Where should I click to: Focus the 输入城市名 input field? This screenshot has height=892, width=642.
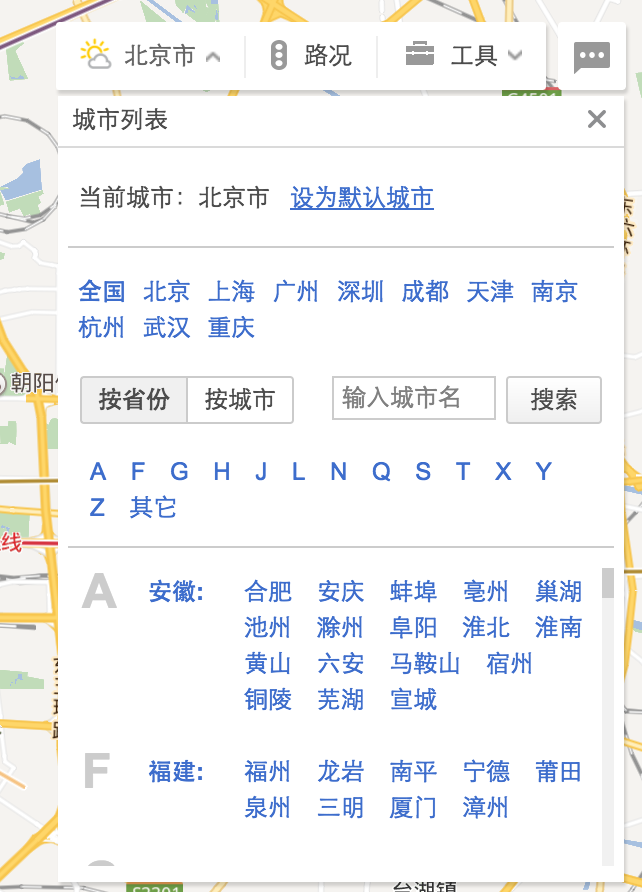pos(414,398)
